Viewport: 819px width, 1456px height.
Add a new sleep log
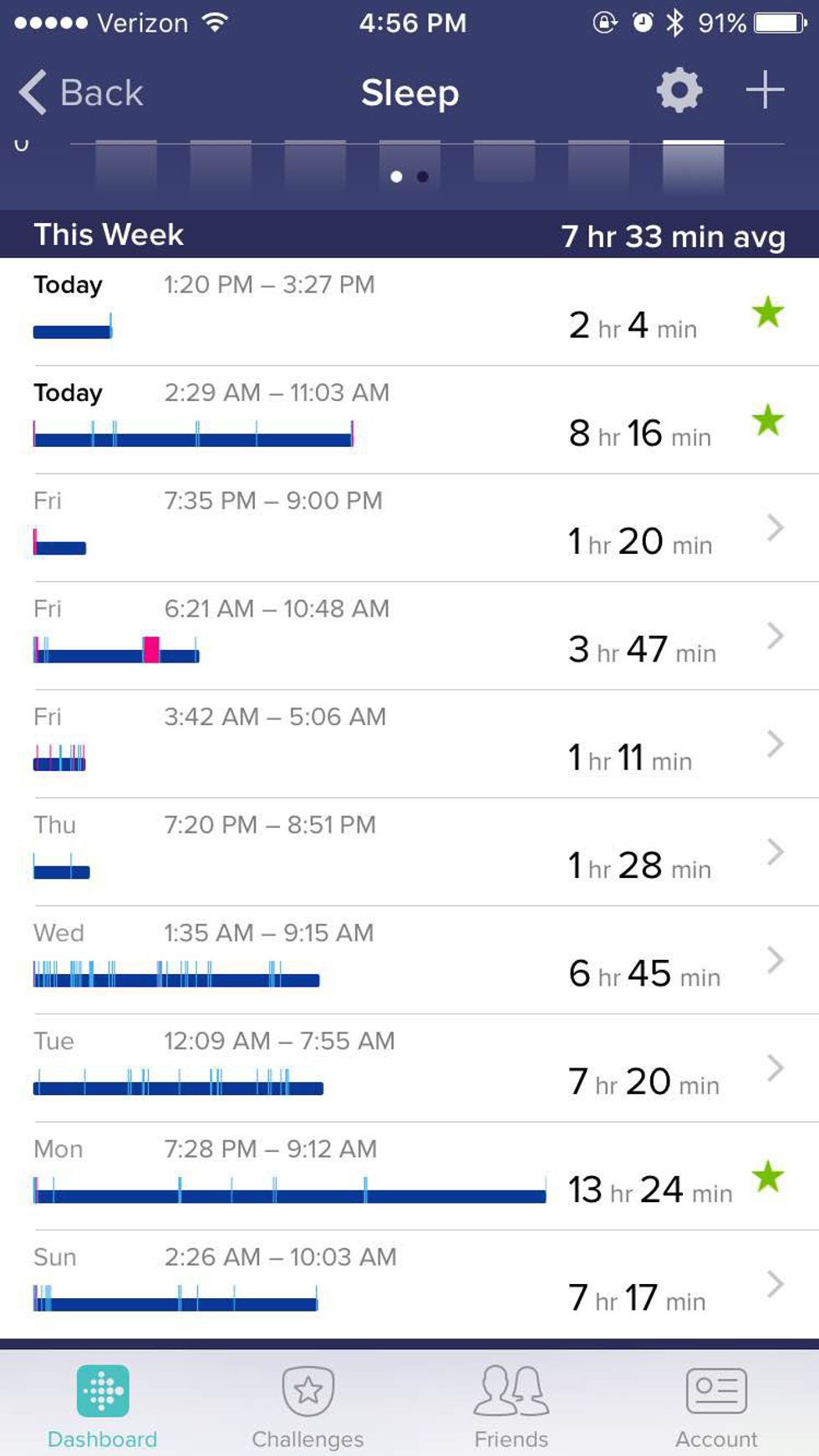pyautogui.click(x=765, y=90)
